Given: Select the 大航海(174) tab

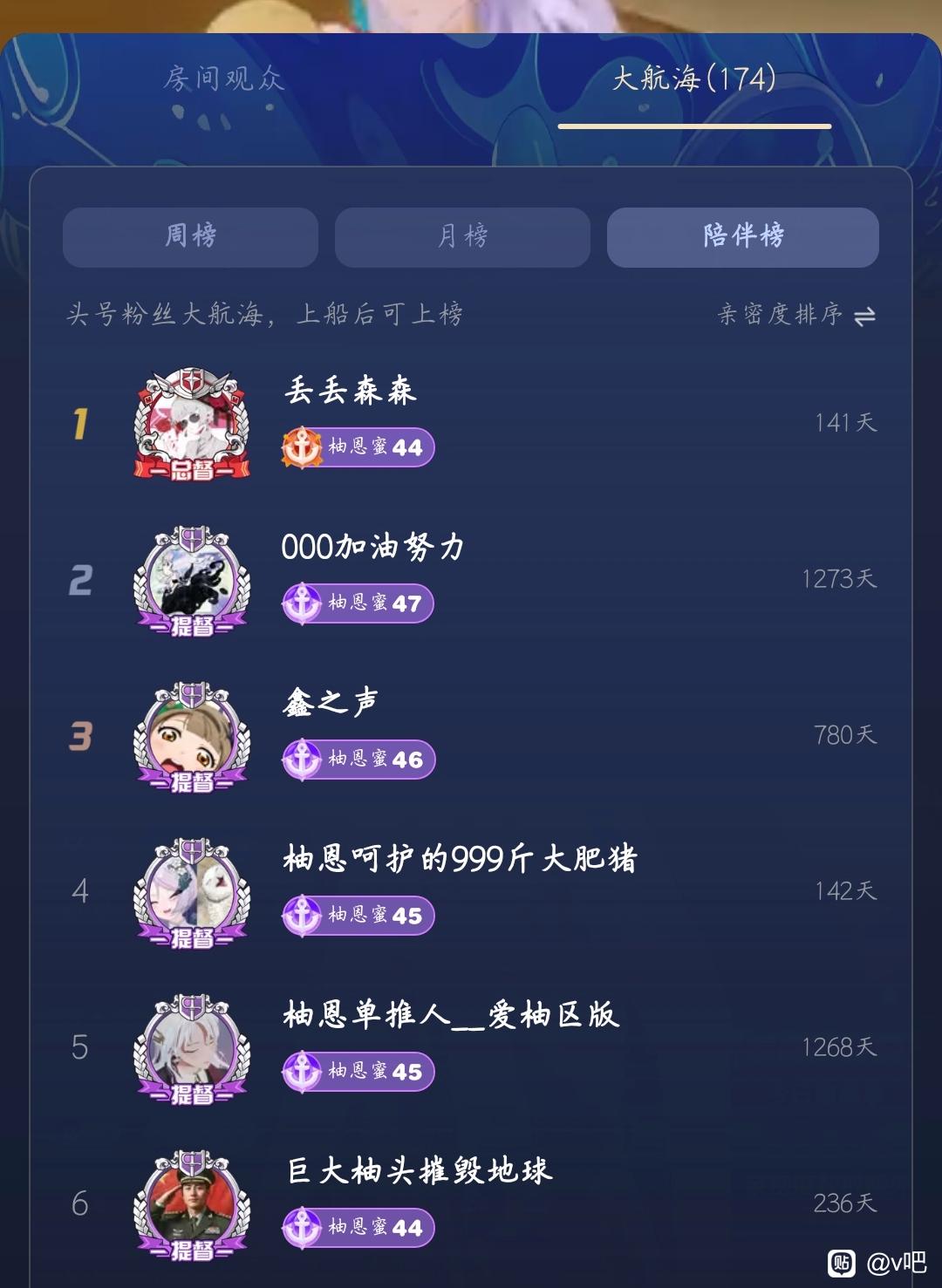Looking at the screenshot, I should click(x=693, y=79).
